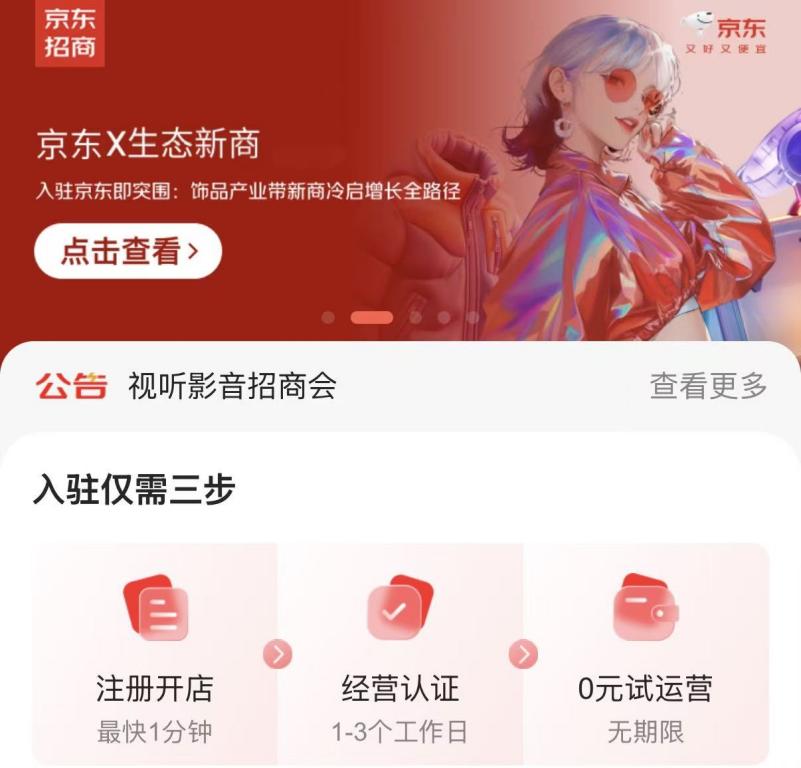801x768 pixels.
Task: Jump to first banner page indicator dot
Action: (x=328, y=317)
